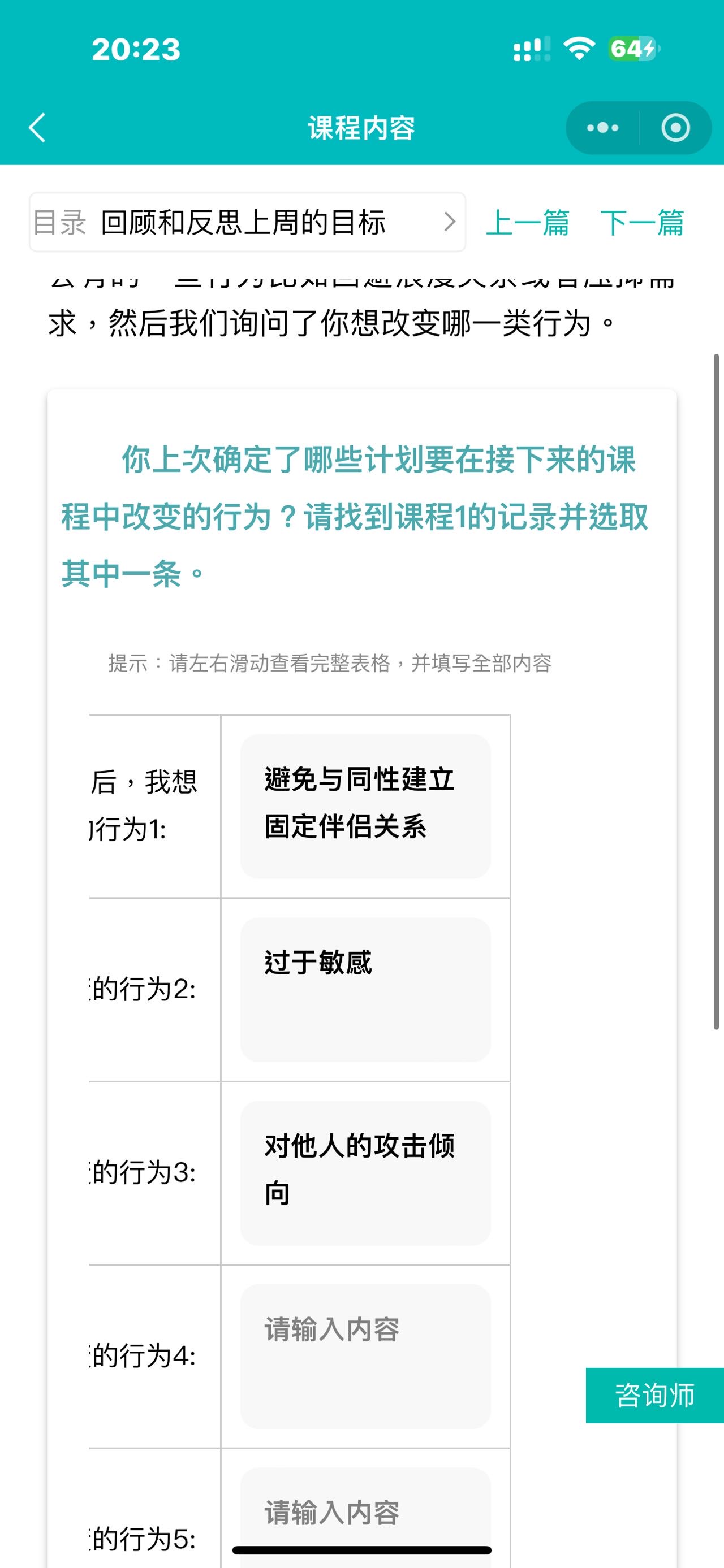Edit the 行为1 field about 固定伴侣关系
The height and width of the screenshot is (1568, 724).
click(365, 805)
